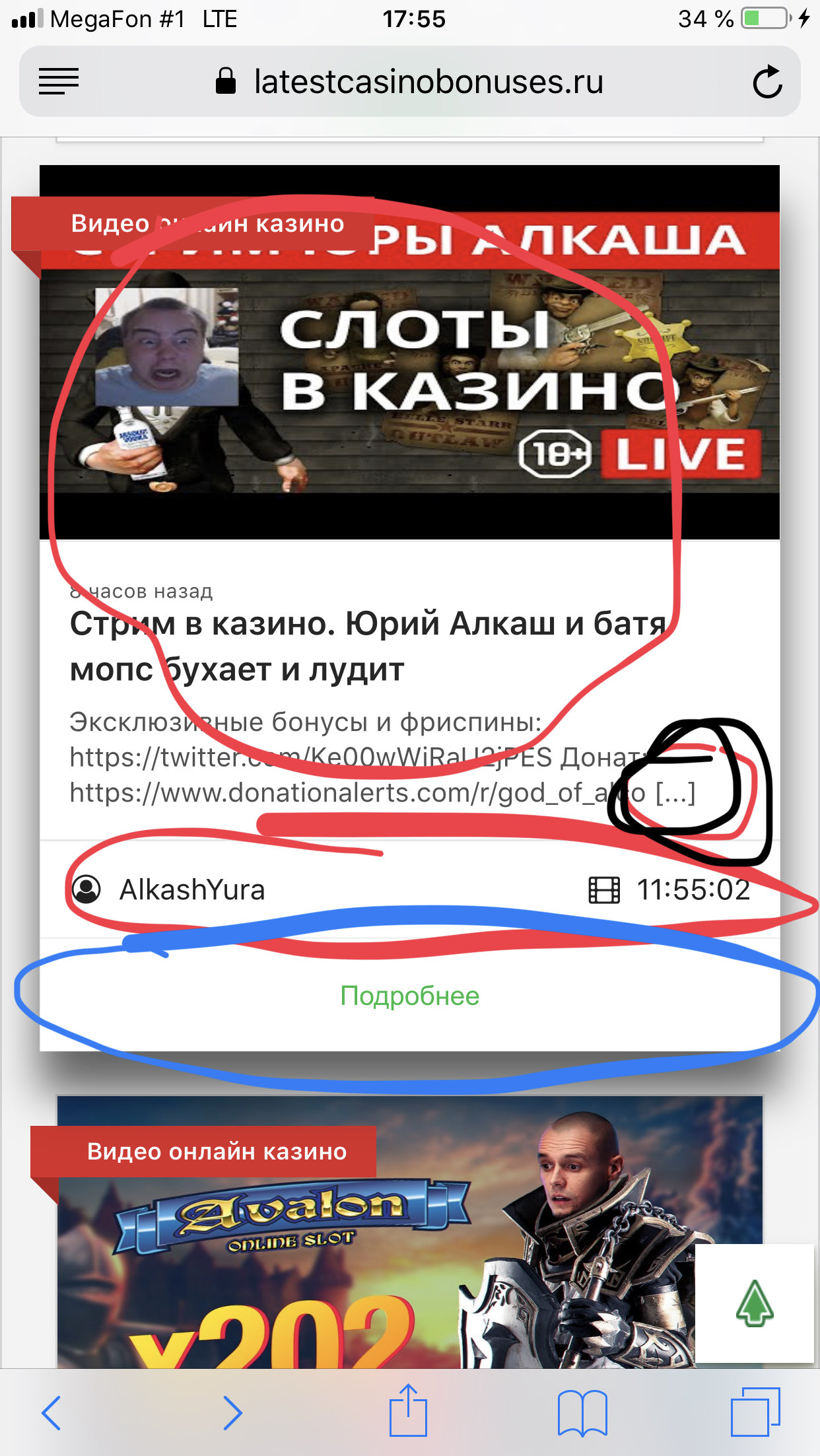Open the Safari reader view icon
The width and height of the screenshot is (820, 1456).
59,82
